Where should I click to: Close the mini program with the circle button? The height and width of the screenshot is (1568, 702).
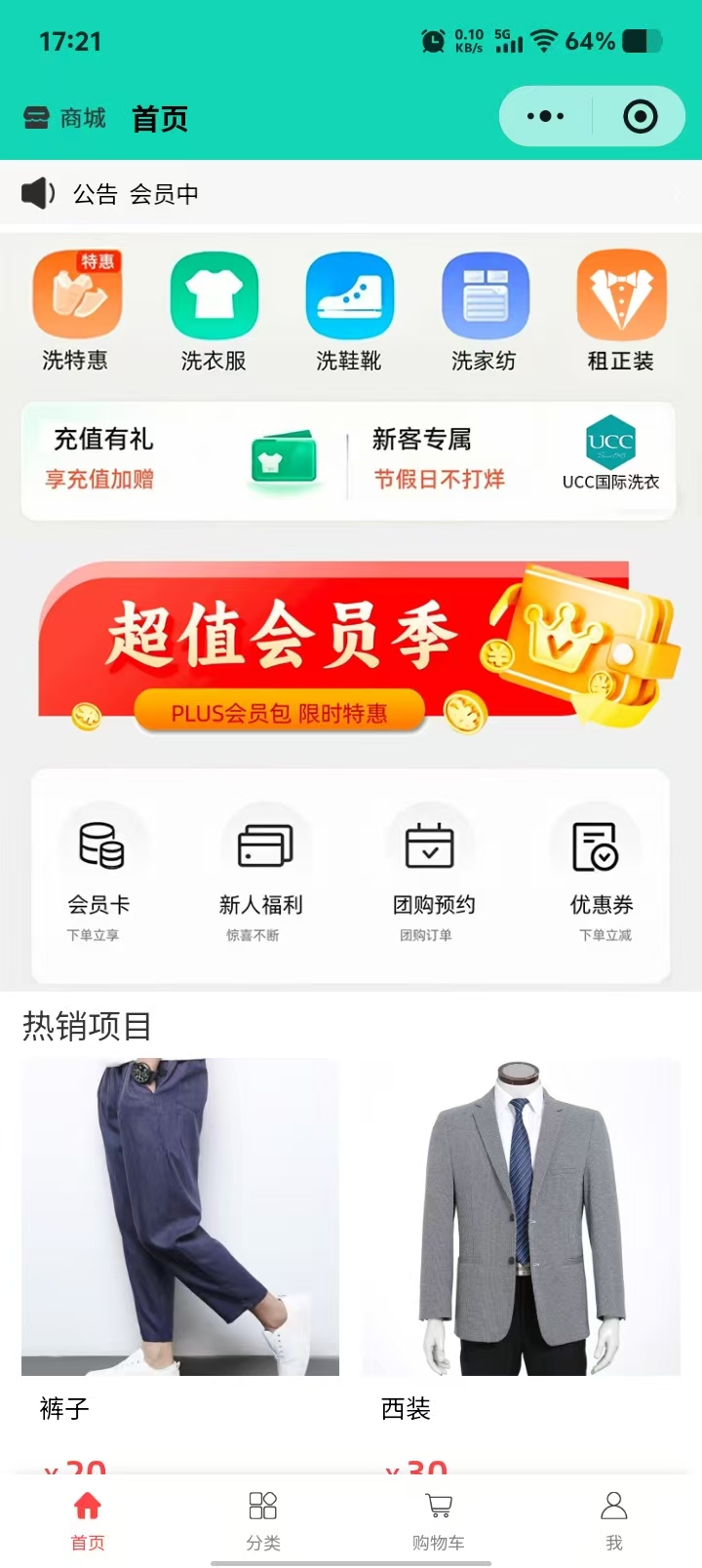(x=640, y=117)
